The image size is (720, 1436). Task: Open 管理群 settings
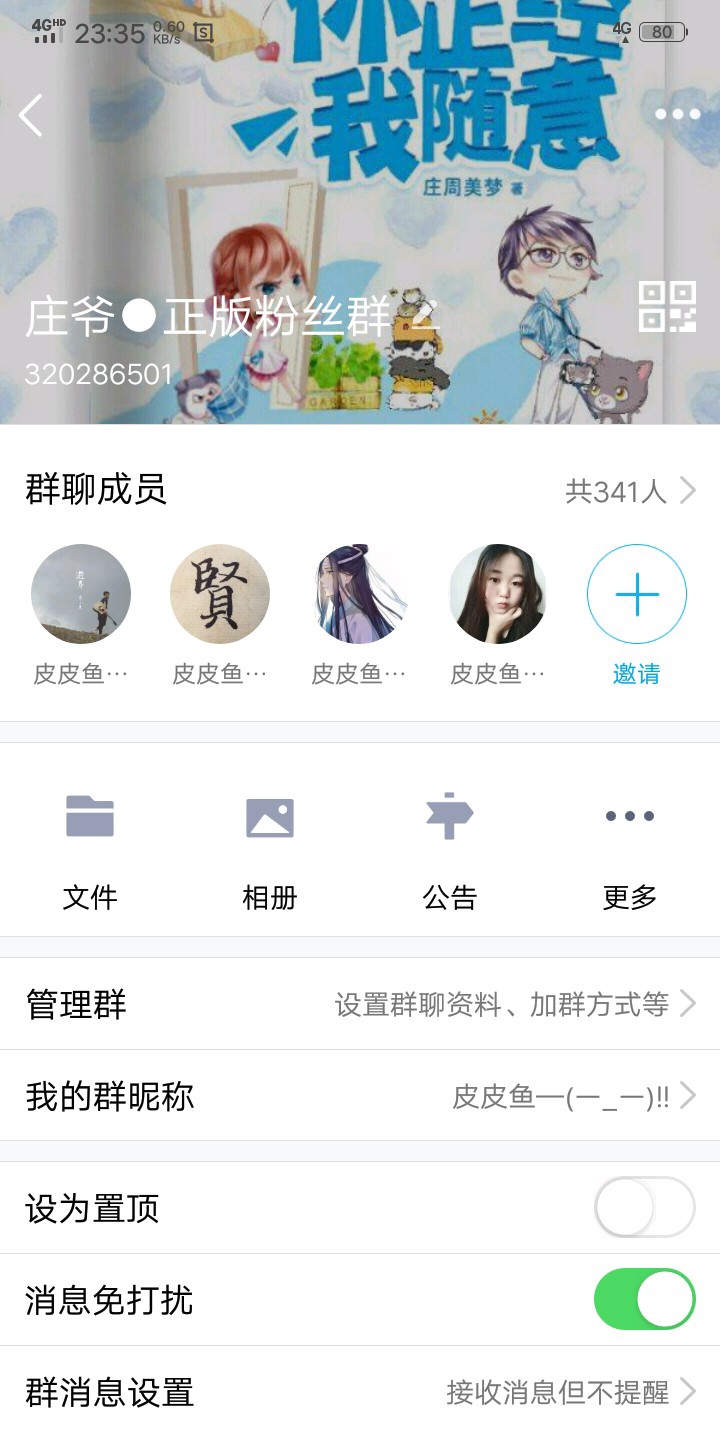(360, 1004)
